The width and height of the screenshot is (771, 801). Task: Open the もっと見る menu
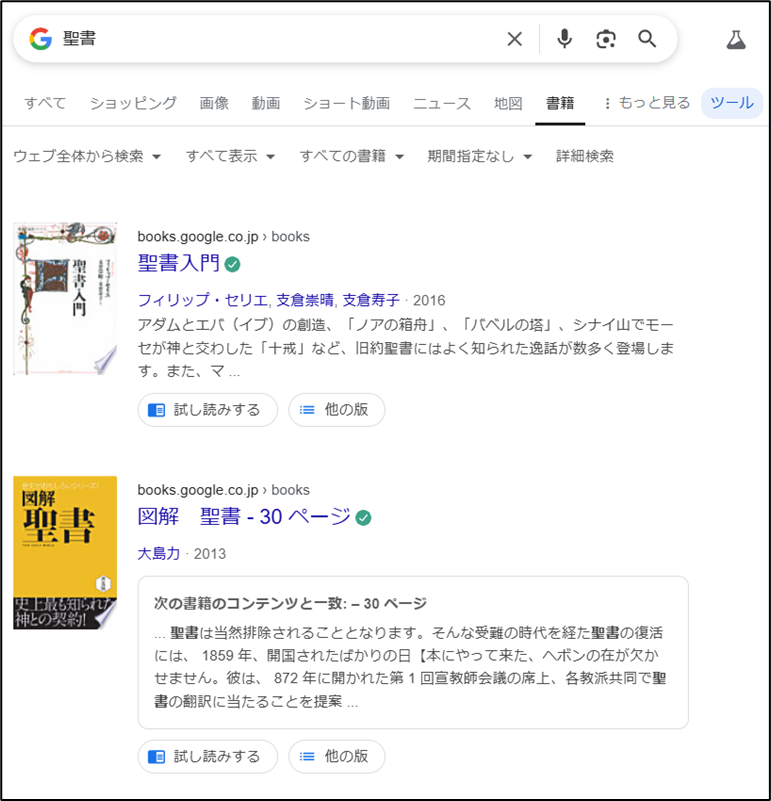click(x=646, y=103)
